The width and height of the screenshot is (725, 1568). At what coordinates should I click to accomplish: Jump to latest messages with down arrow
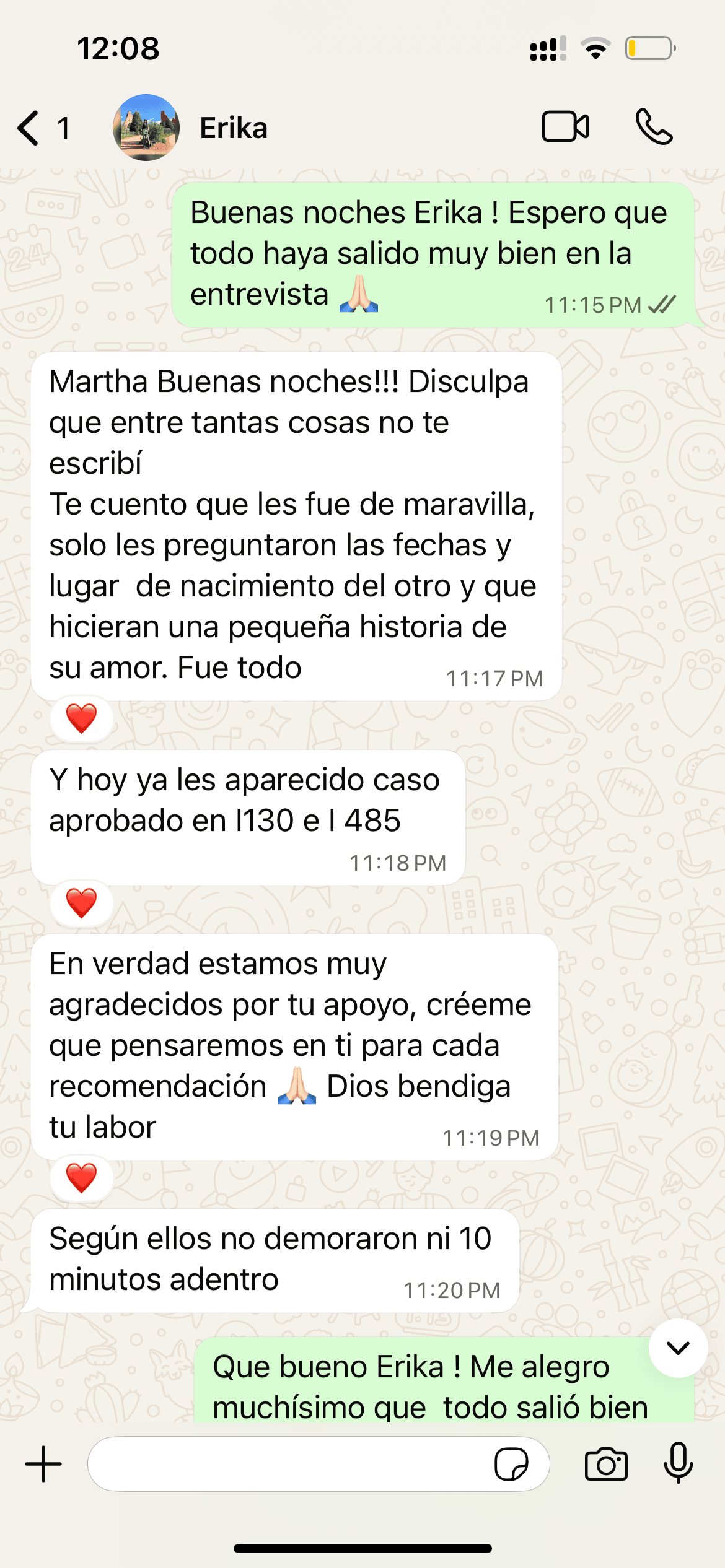pyautogui.click(x=678, y=1348)
